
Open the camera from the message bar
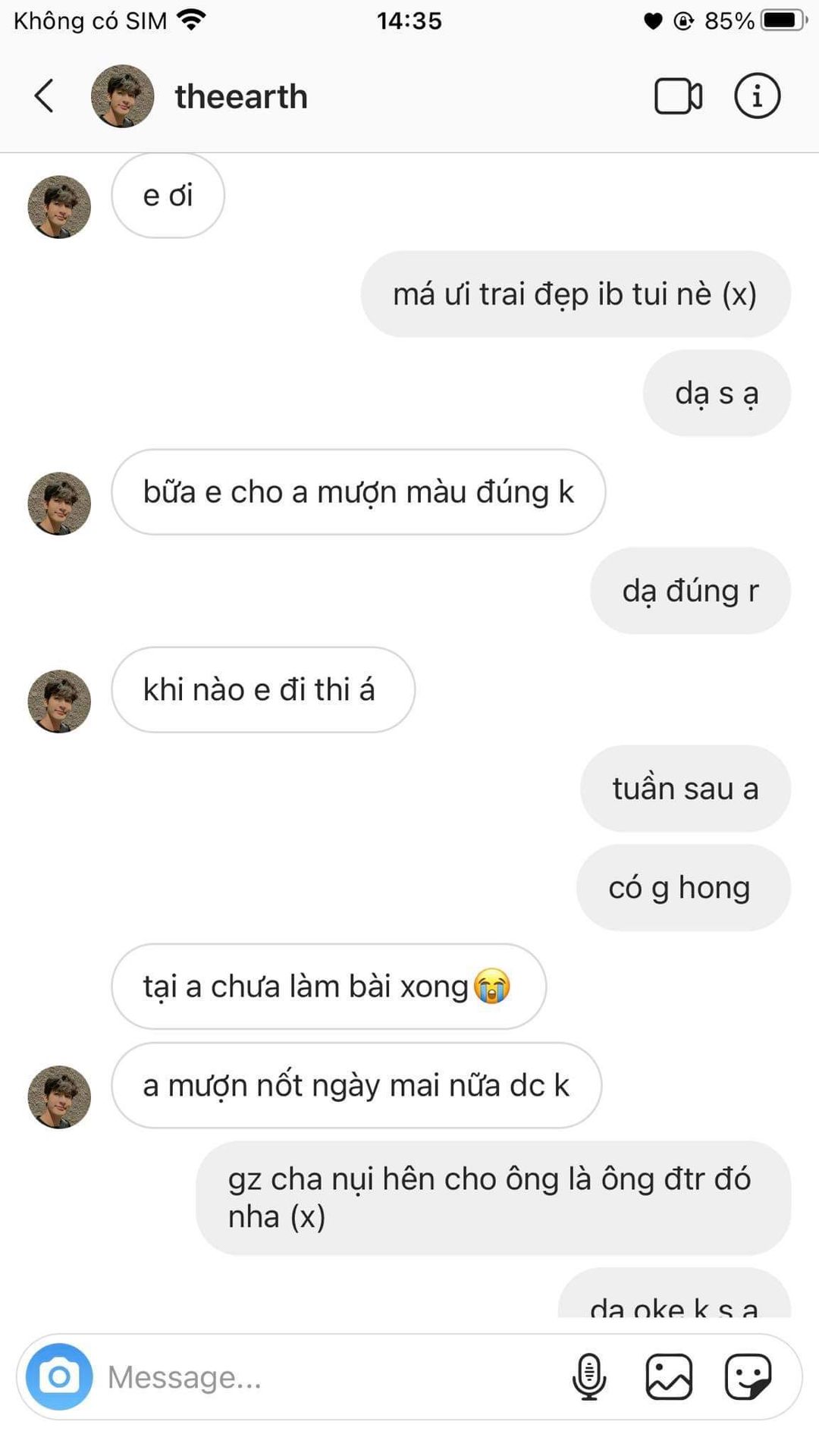coord(59,1376)
